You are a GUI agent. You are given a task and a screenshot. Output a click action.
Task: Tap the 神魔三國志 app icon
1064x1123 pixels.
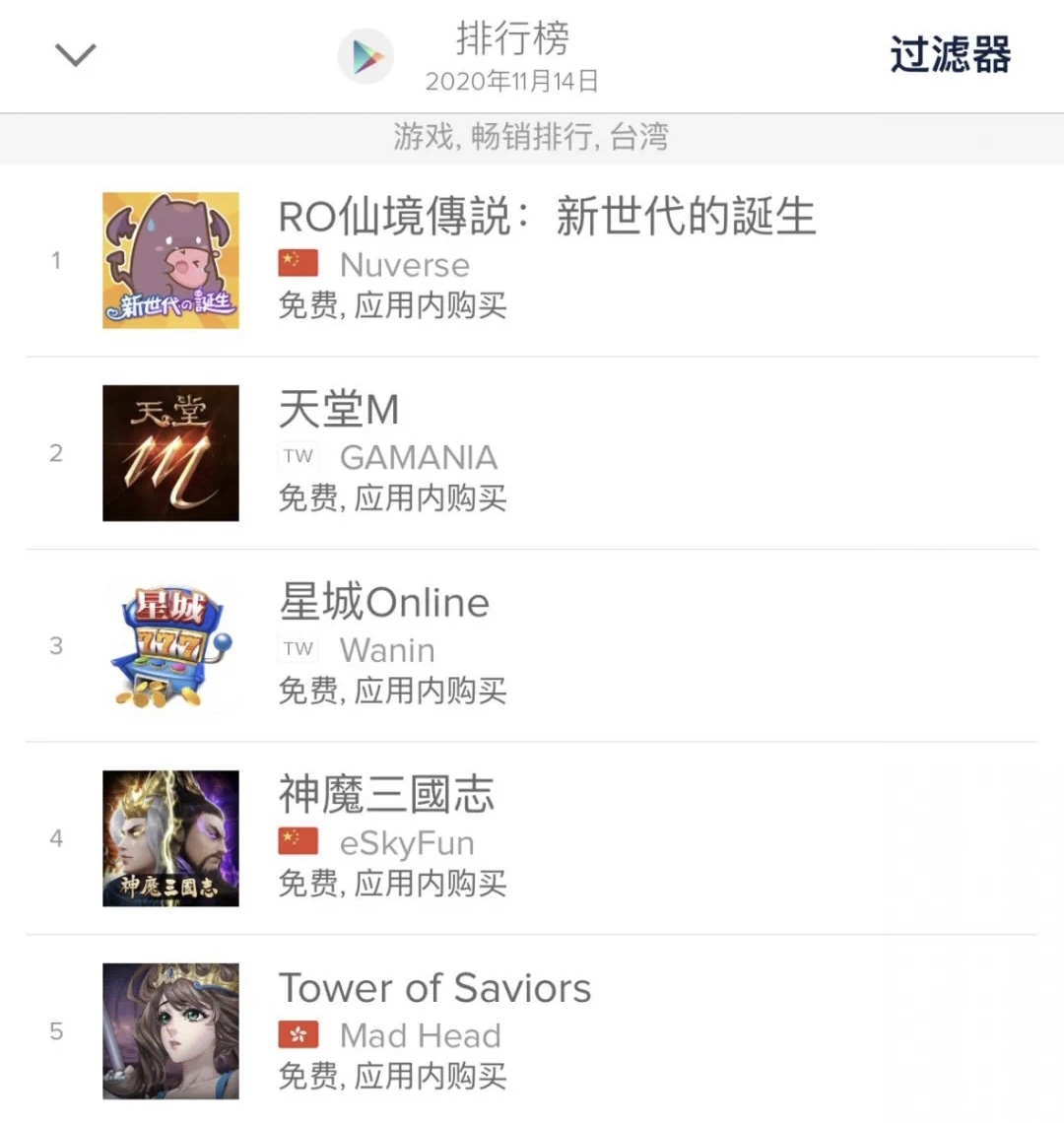click(170, 838)
